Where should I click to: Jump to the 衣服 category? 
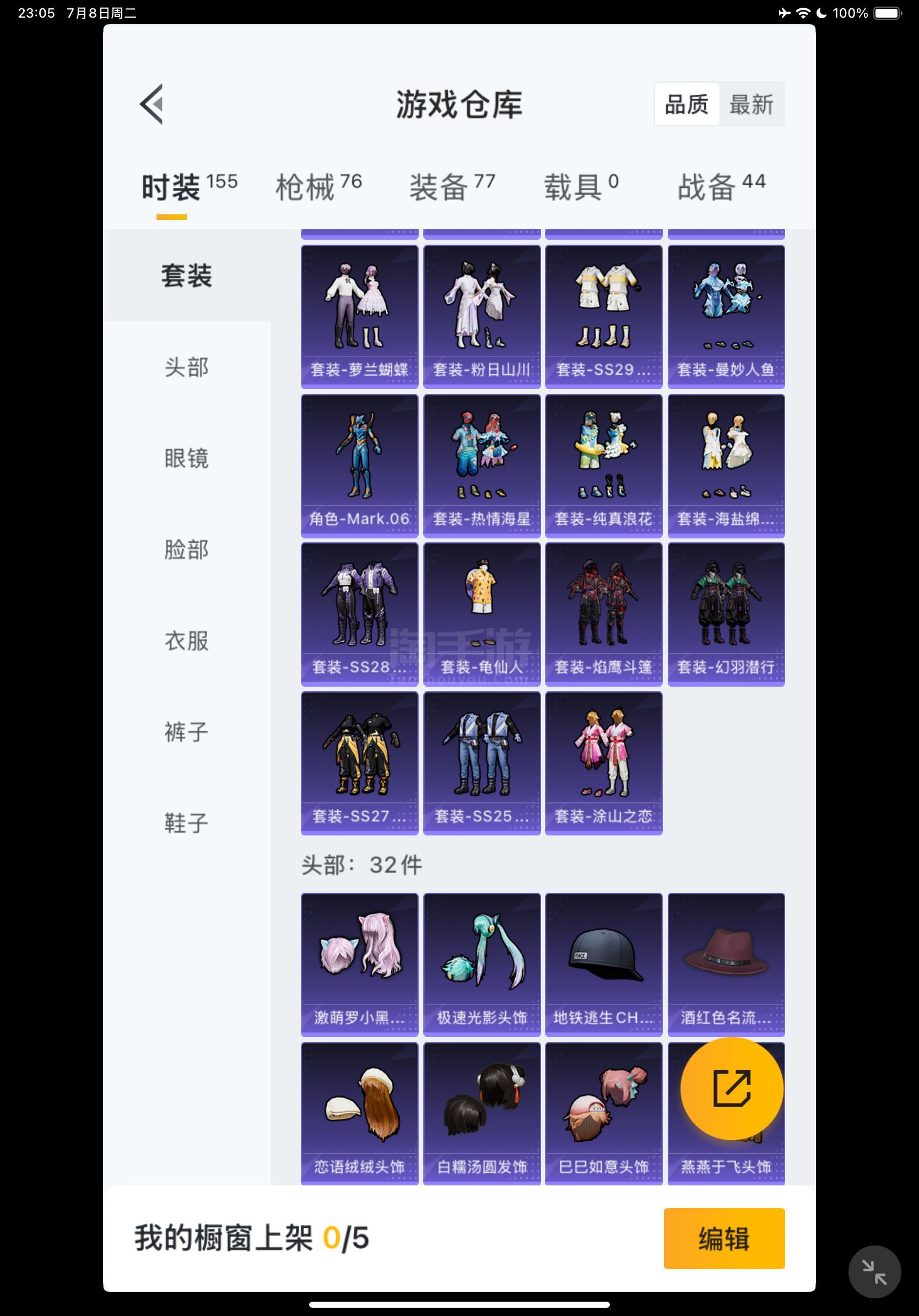pyautogui.click(x=187, y=641)
